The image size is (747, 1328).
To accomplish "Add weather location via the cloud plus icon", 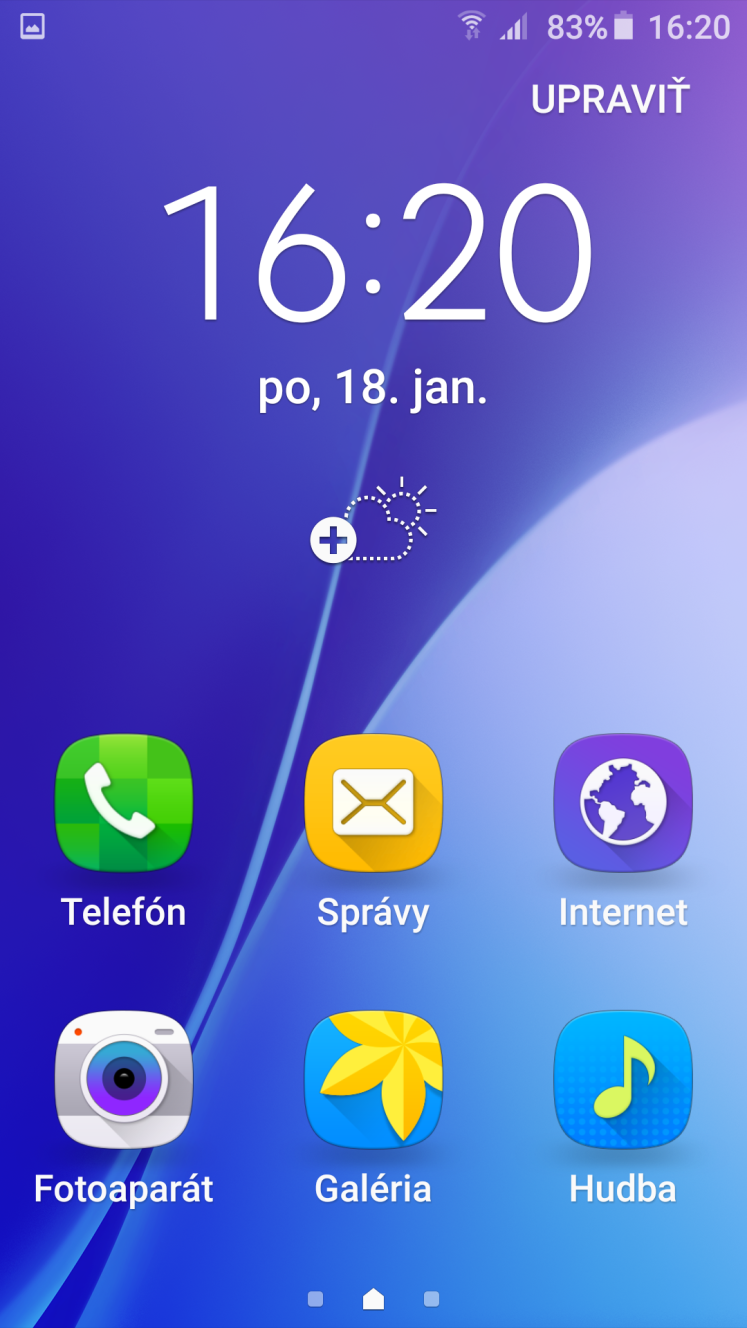I will tap(374, 520).
